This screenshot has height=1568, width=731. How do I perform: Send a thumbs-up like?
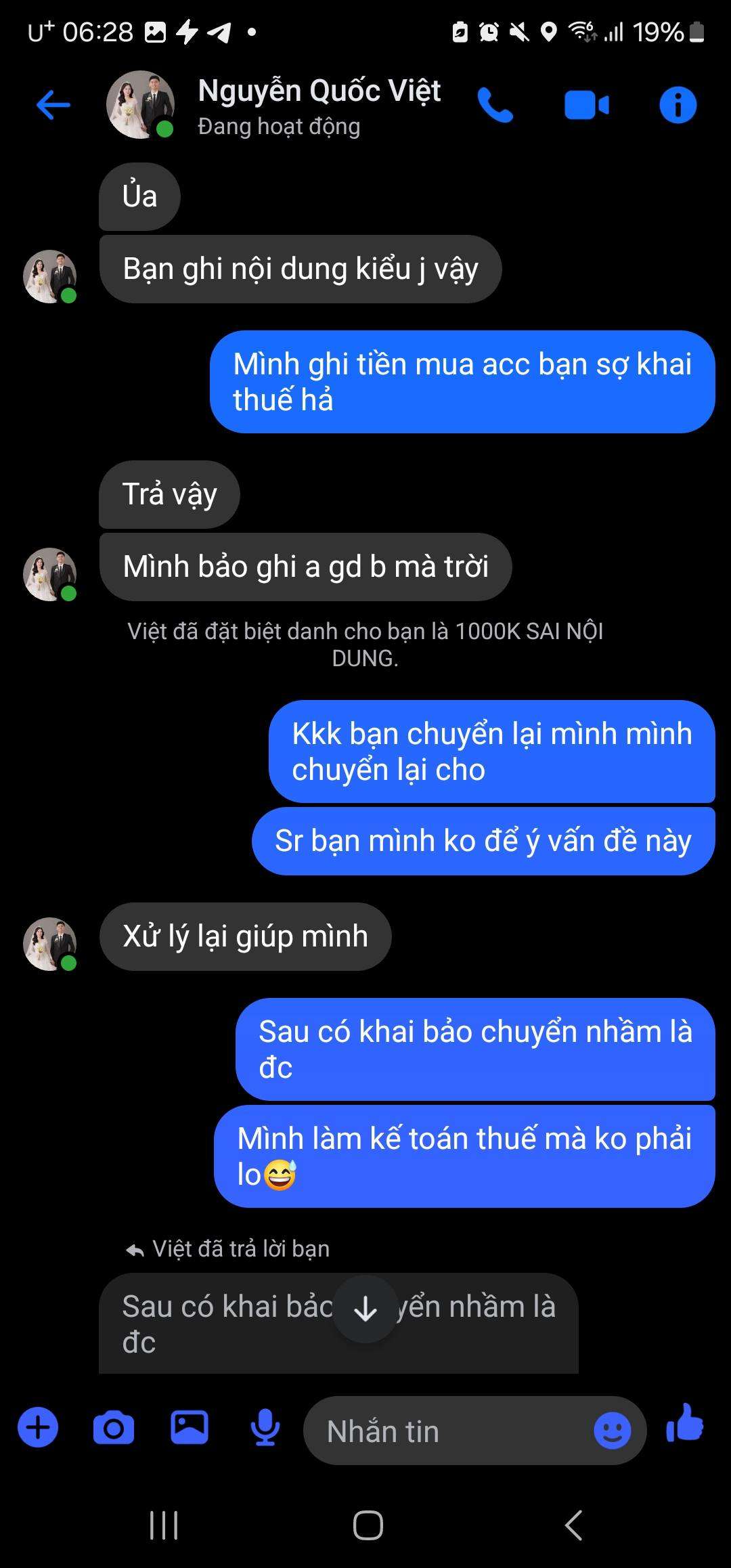[x=685, y=1424]
